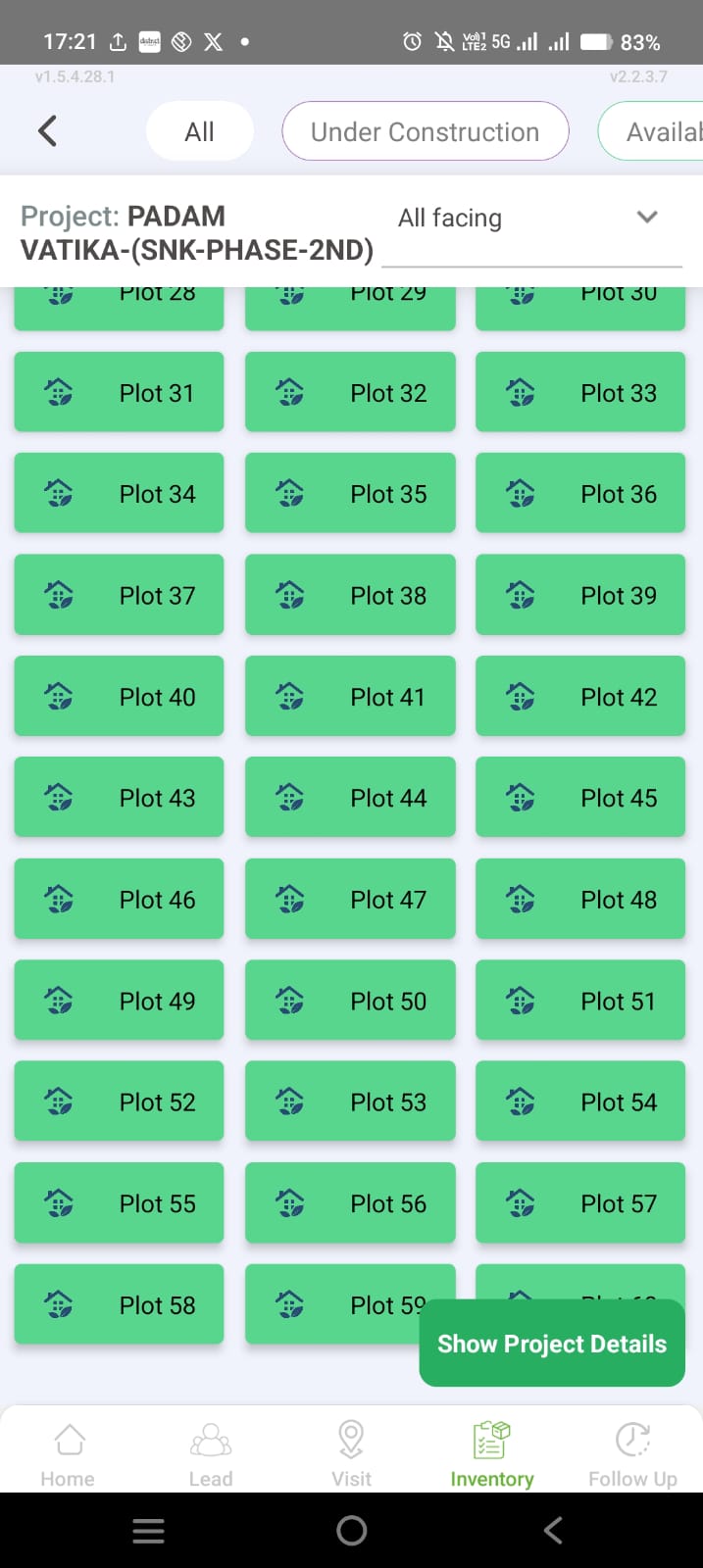Switch to the Follow Up tab
Viewport: 703px width, 1568px height.
(632, 1454)
